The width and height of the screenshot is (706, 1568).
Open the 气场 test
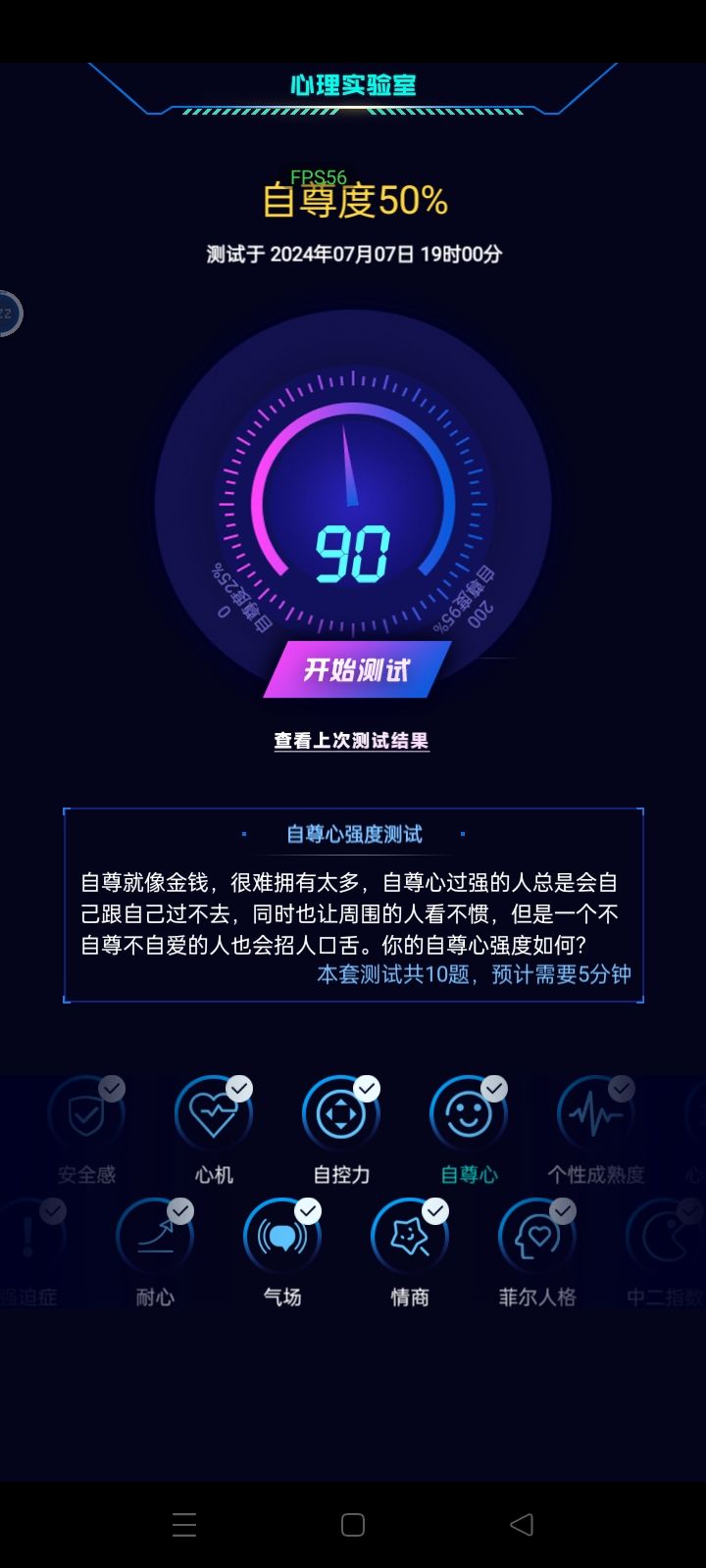(282, 1238)
